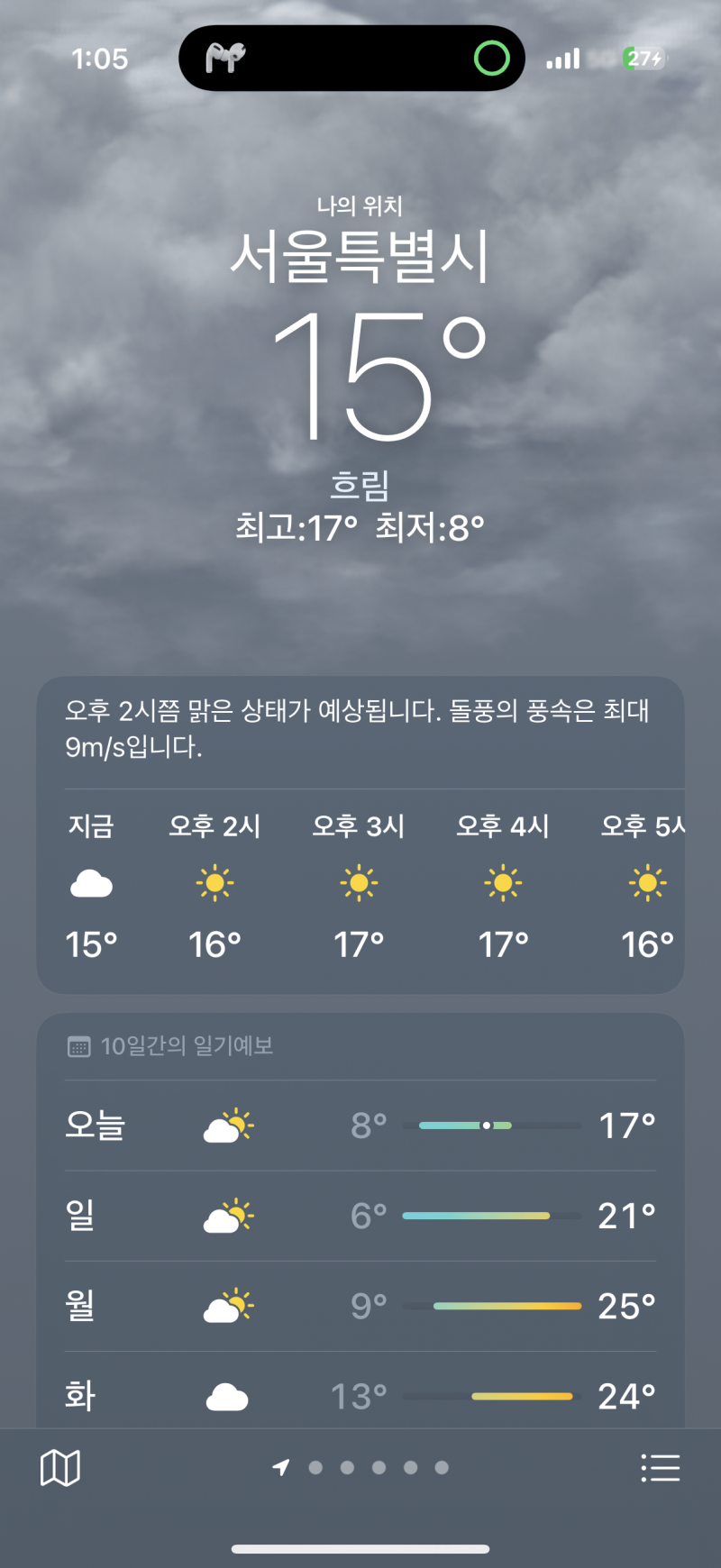Select the 오후 4시 hourly forecast column
The width and height of the screenshot is (721, 1568).
[x=503, y=883]
